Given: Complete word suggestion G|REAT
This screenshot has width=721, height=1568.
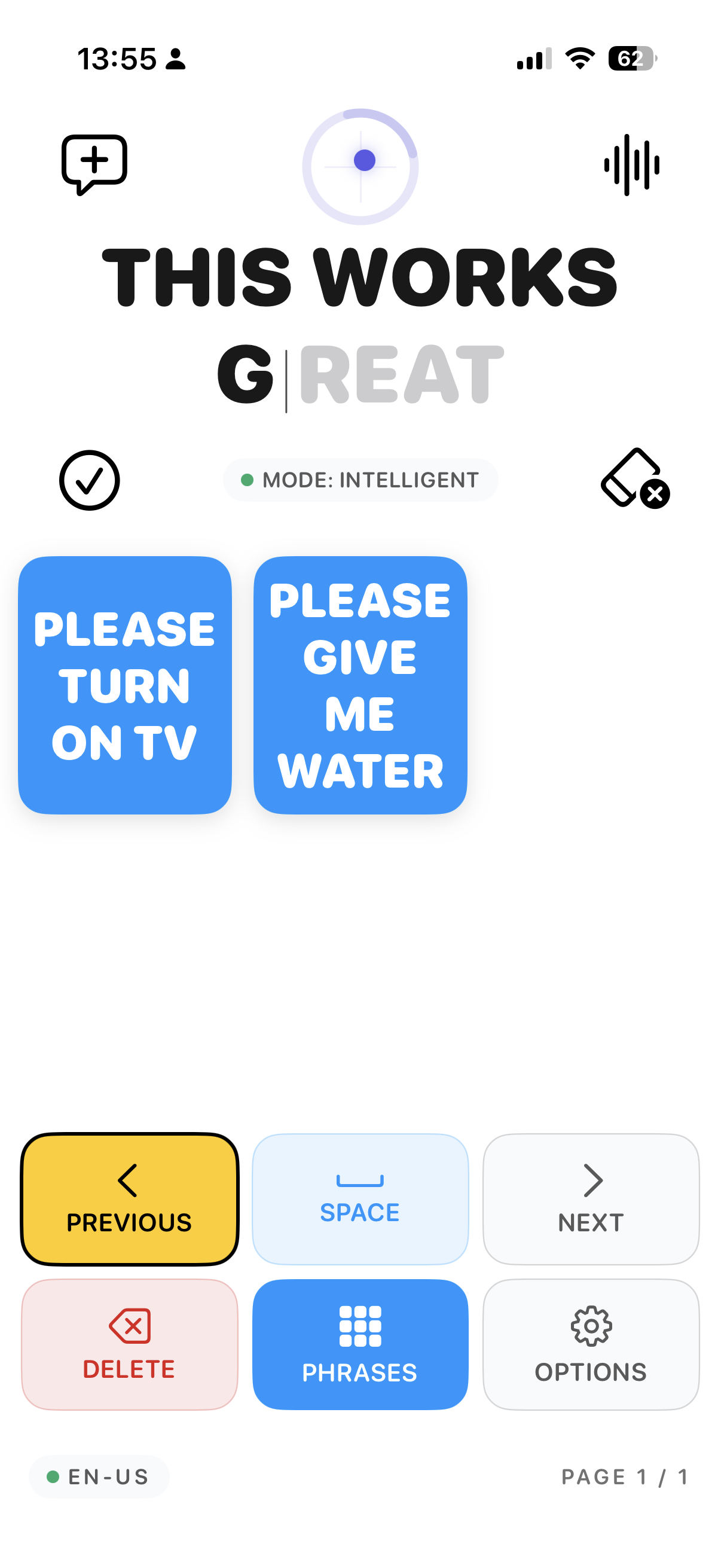Looking at the screenshot, I should (x=360, y=376).
